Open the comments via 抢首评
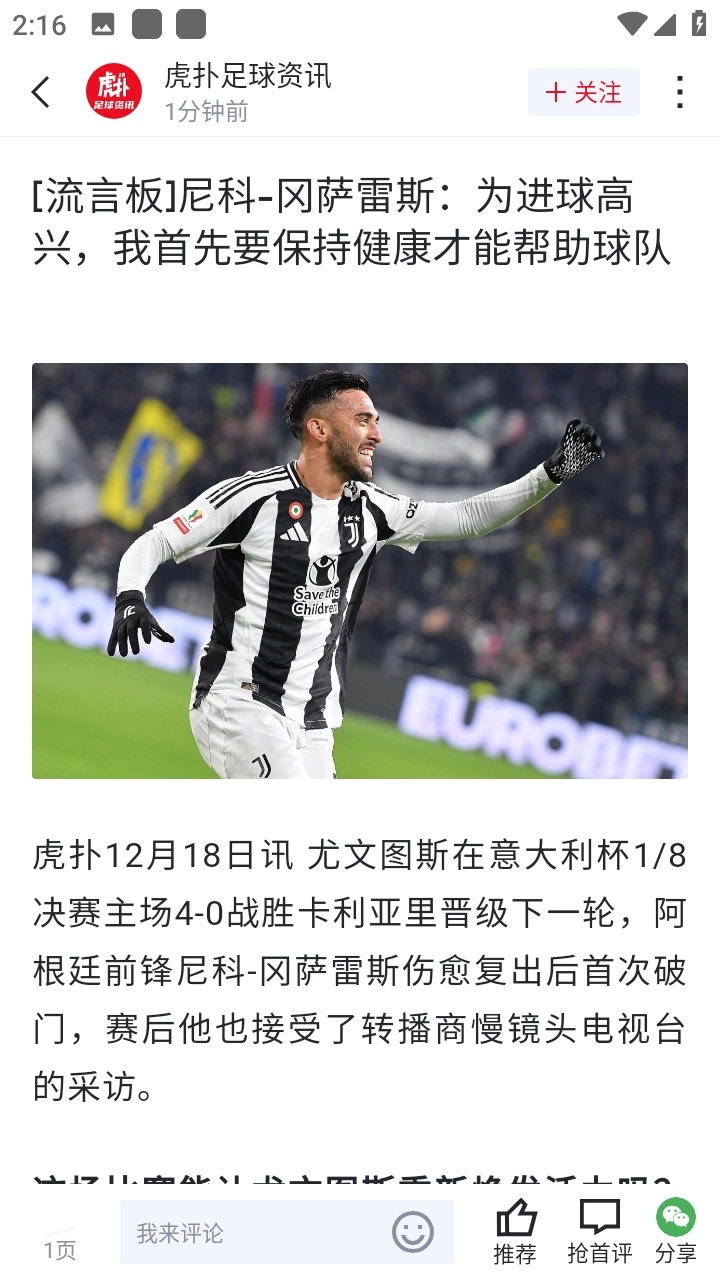 pos(599,1232)
